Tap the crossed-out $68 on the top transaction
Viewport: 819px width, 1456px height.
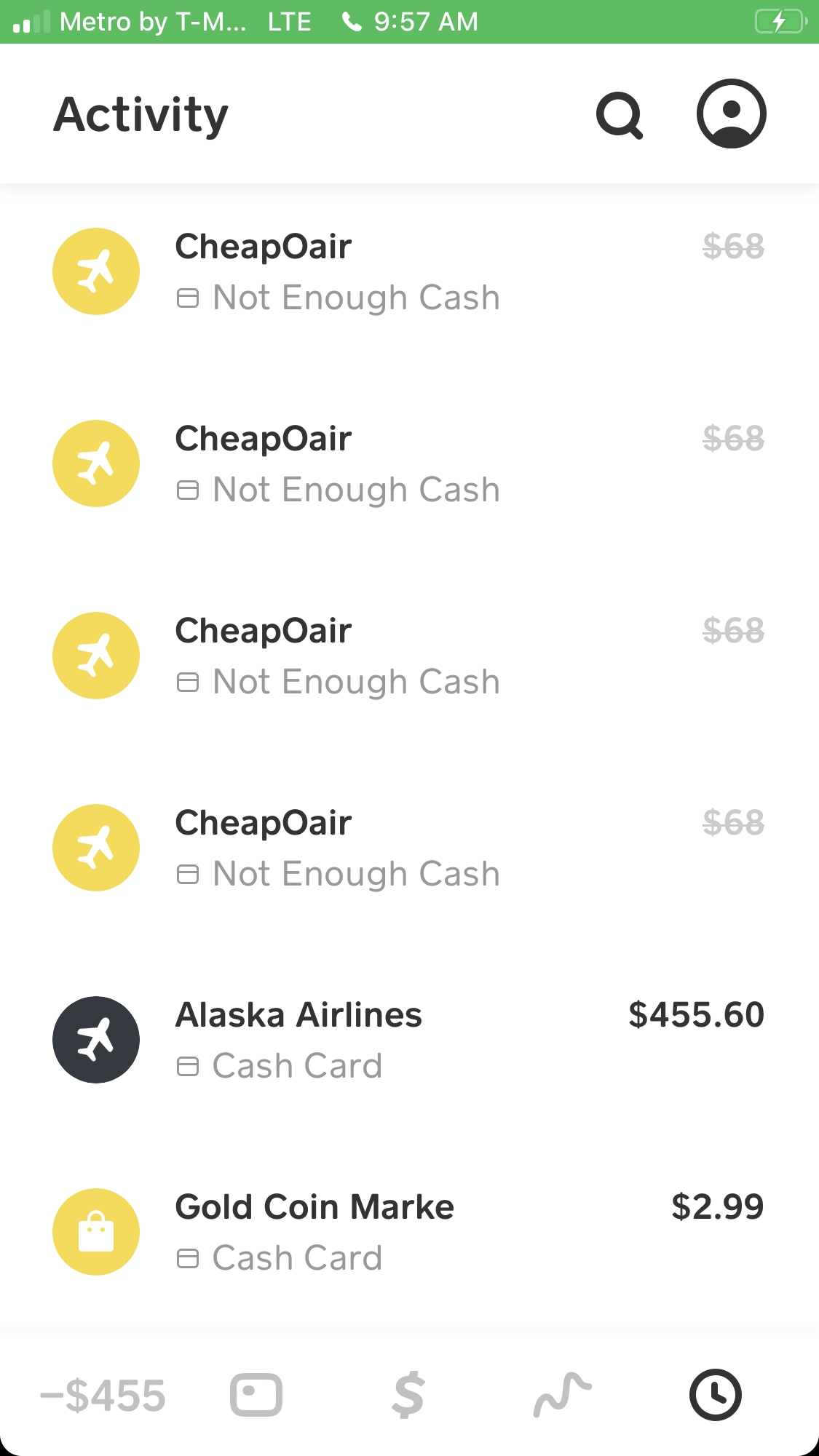pyautogui.click(x=732, y=246)
